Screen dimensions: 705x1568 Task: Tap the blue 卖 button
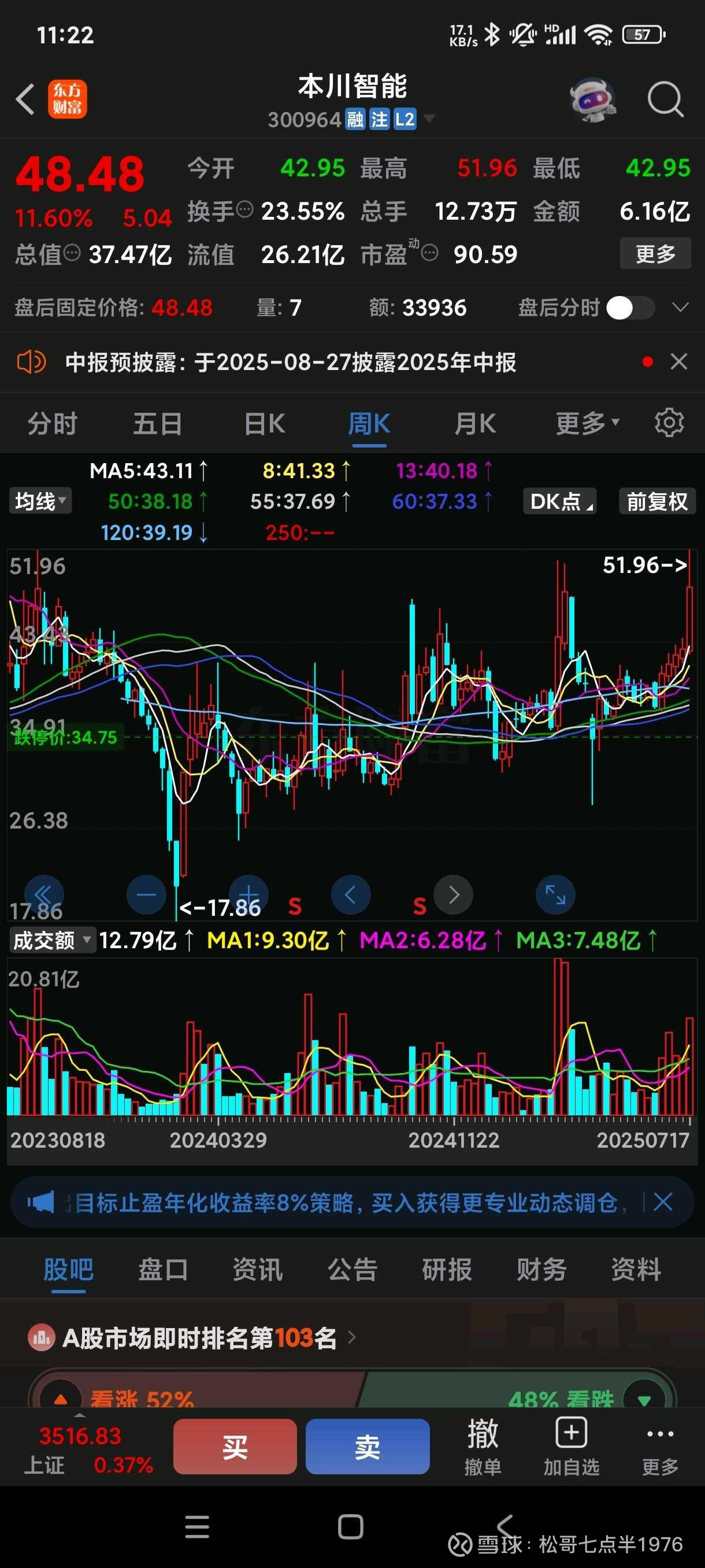coord(368,1446)
